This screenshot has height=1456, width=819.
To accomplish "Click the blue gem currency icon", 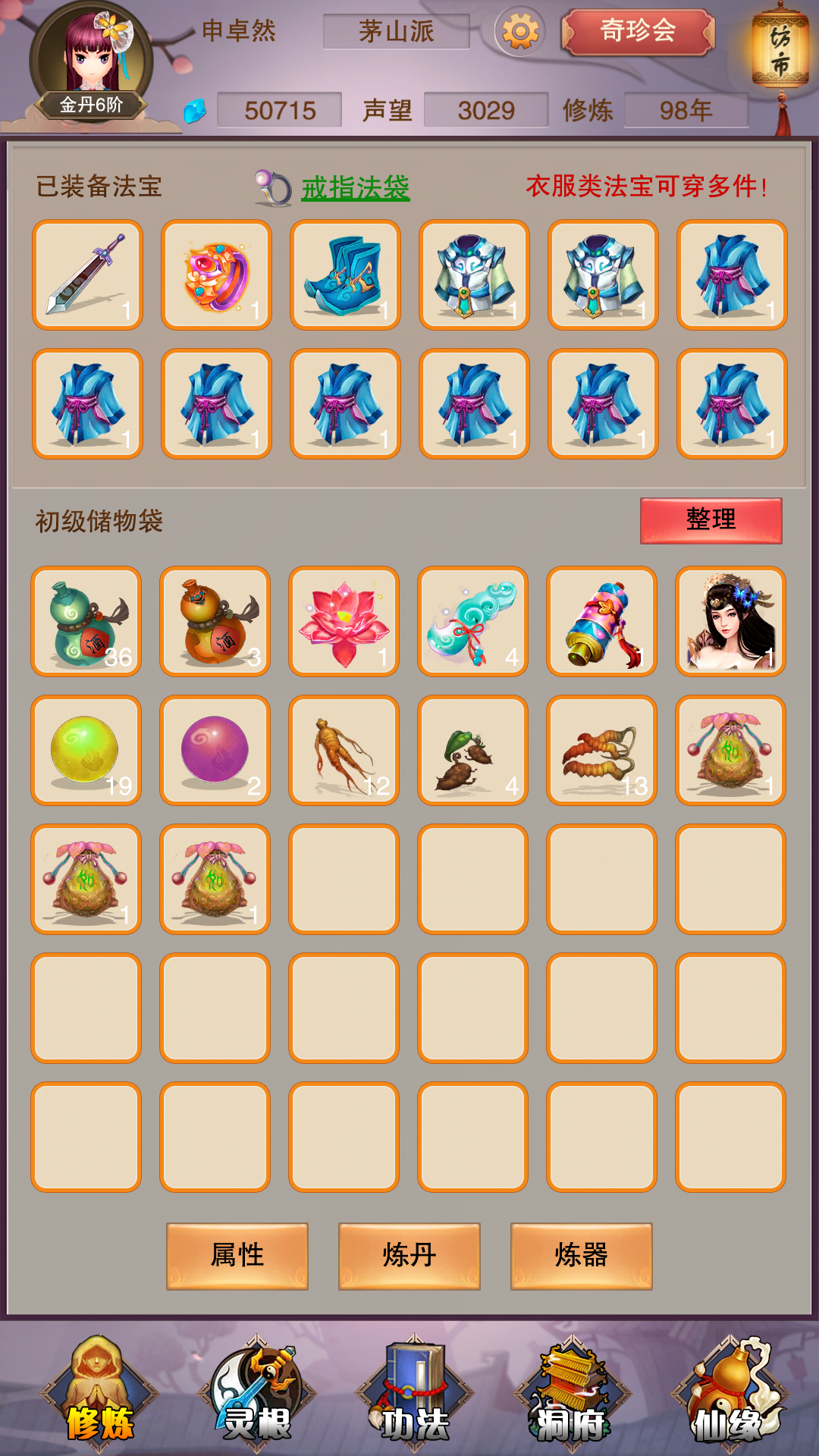I will 193,110.
